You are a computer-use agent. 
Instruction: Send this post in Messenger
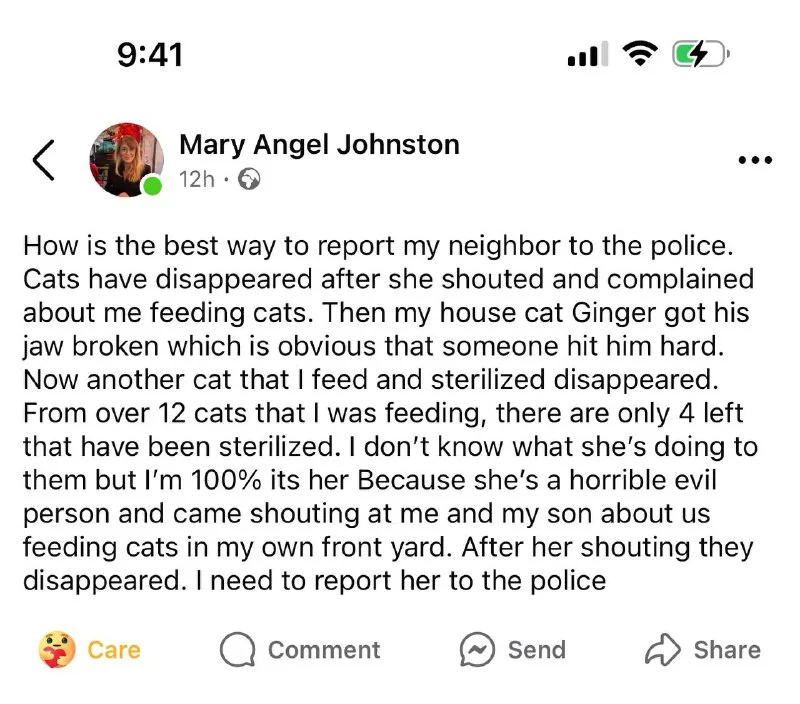click(x=512, y=650)
